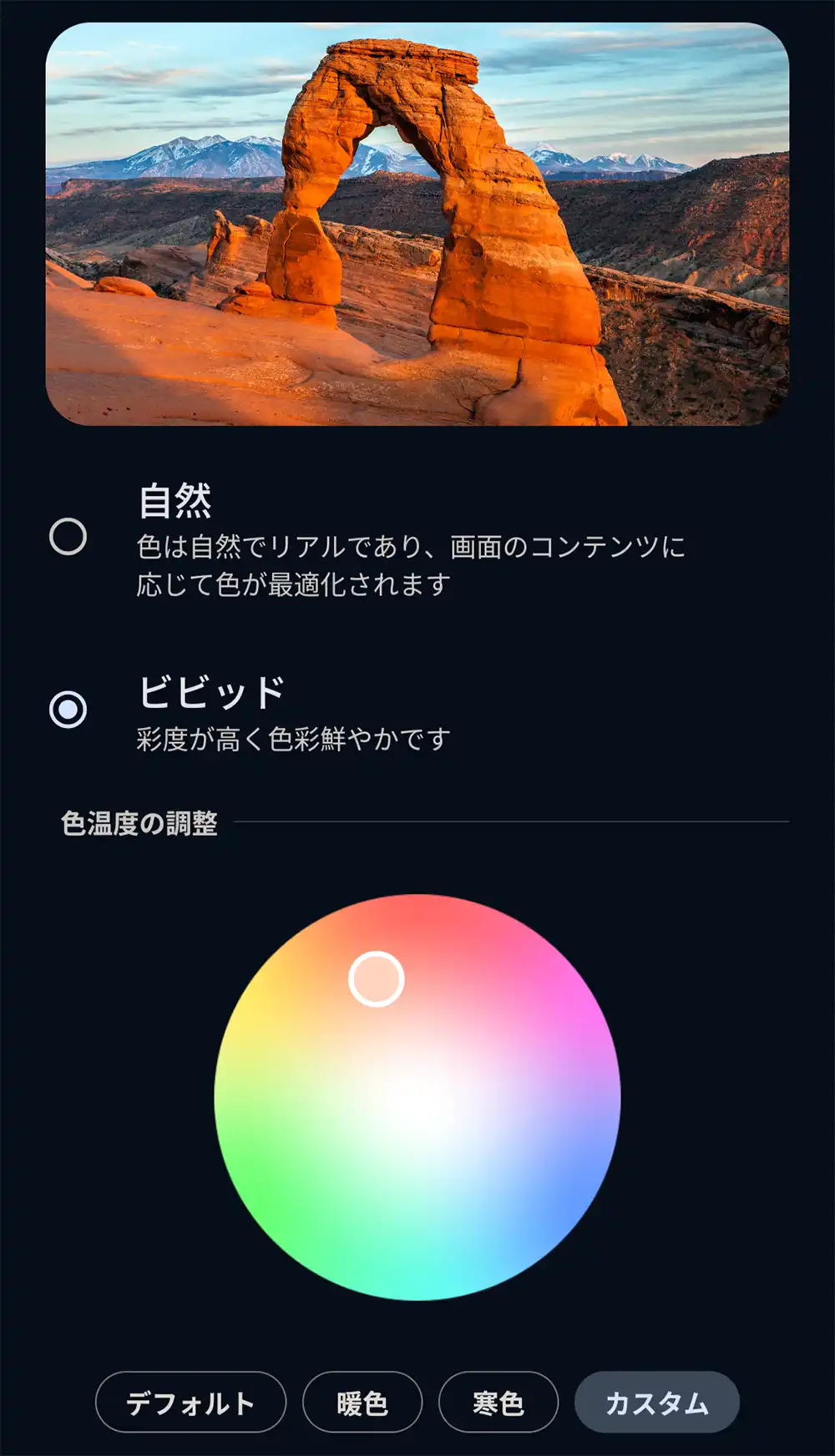The width and height of the screenshot is (835, 1456).
Task: Tap the デフォルト color temperature chip
Action: point(190,1403)
